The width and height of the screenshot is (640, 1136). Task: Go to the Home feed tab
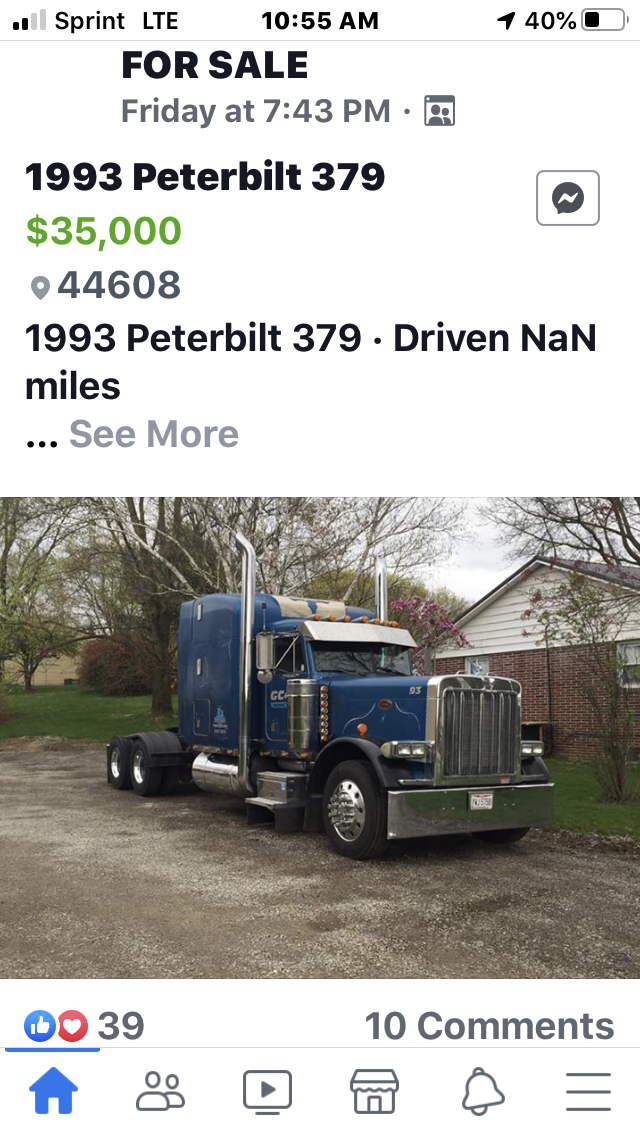click(53, 1091)
